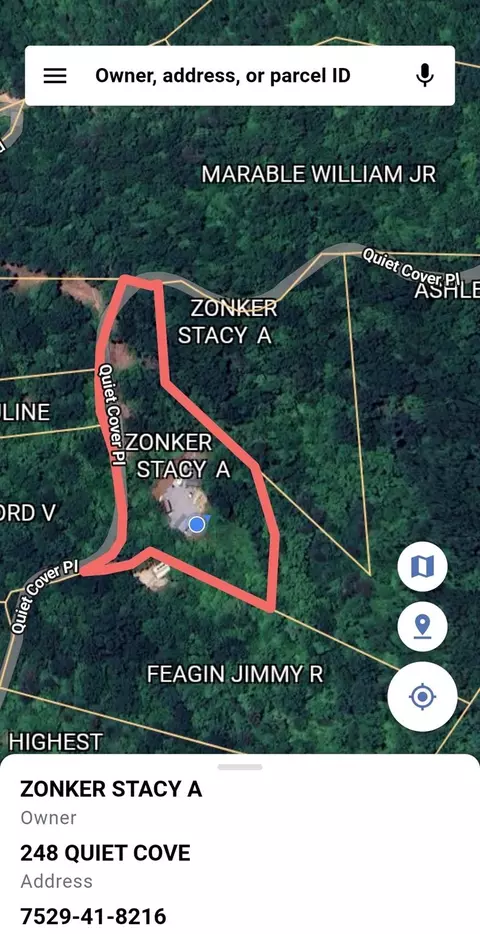Start voice search with the microphone
480x934 pixels.
(x=425, y=76)
